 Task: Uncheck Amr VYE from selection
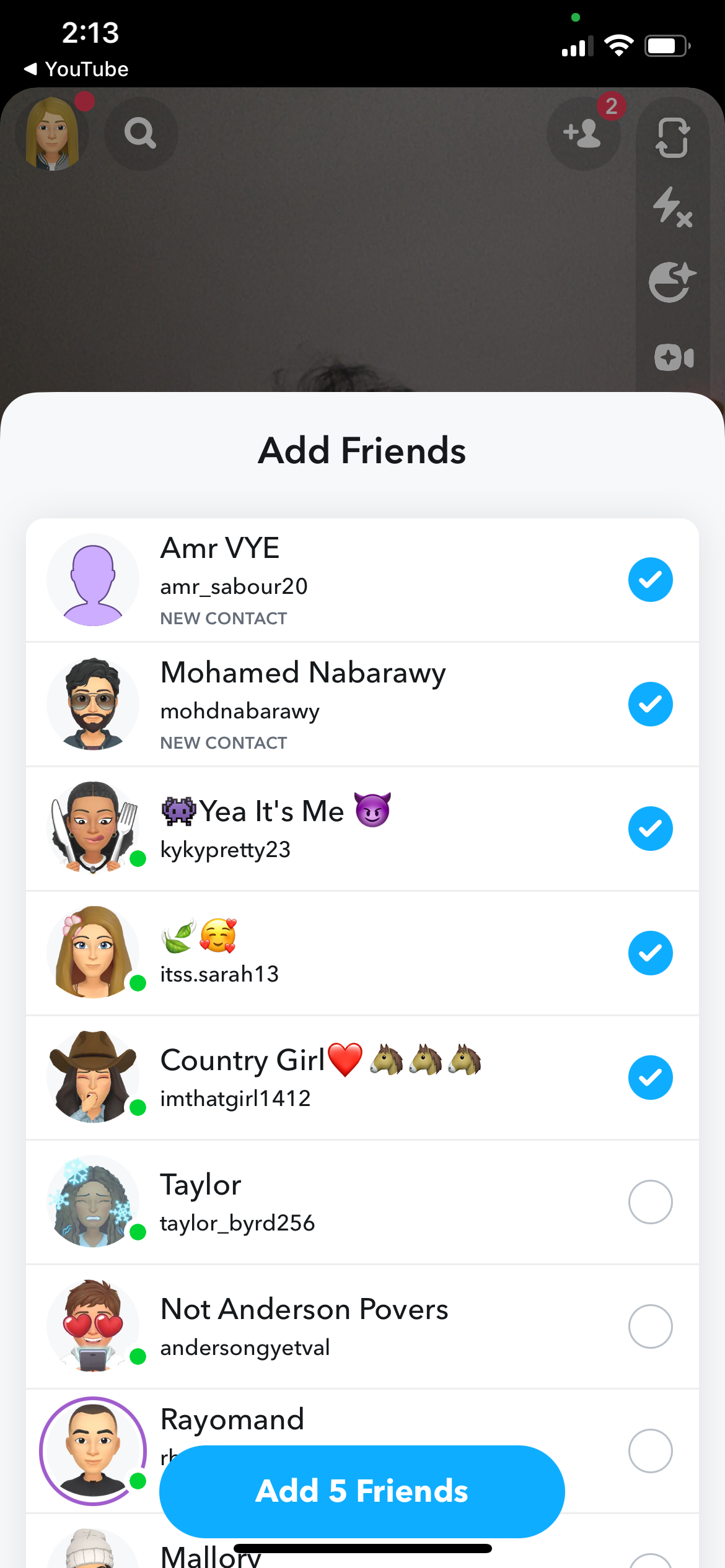tap(650, 579)
